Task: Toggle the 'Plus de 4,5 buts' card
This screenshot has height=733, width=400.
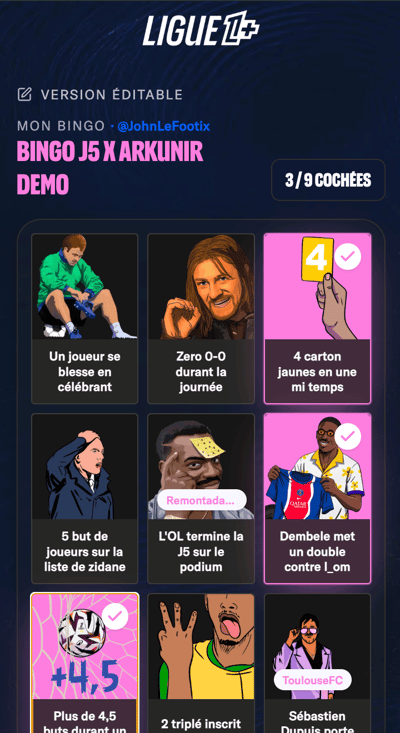Action: 85,663
